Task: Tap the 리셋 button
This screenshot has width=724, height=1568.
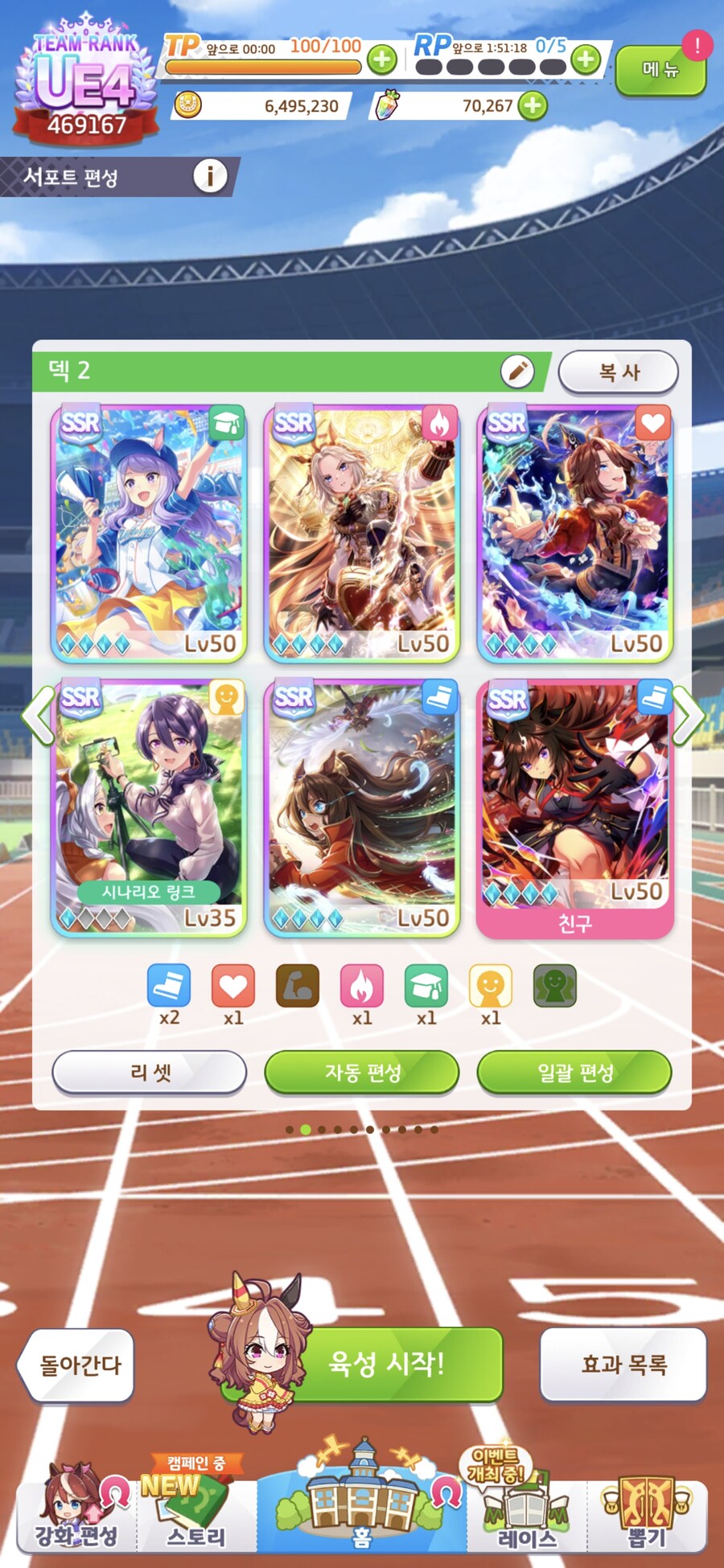Action: pyautogui.click(x=149, y=1072)
